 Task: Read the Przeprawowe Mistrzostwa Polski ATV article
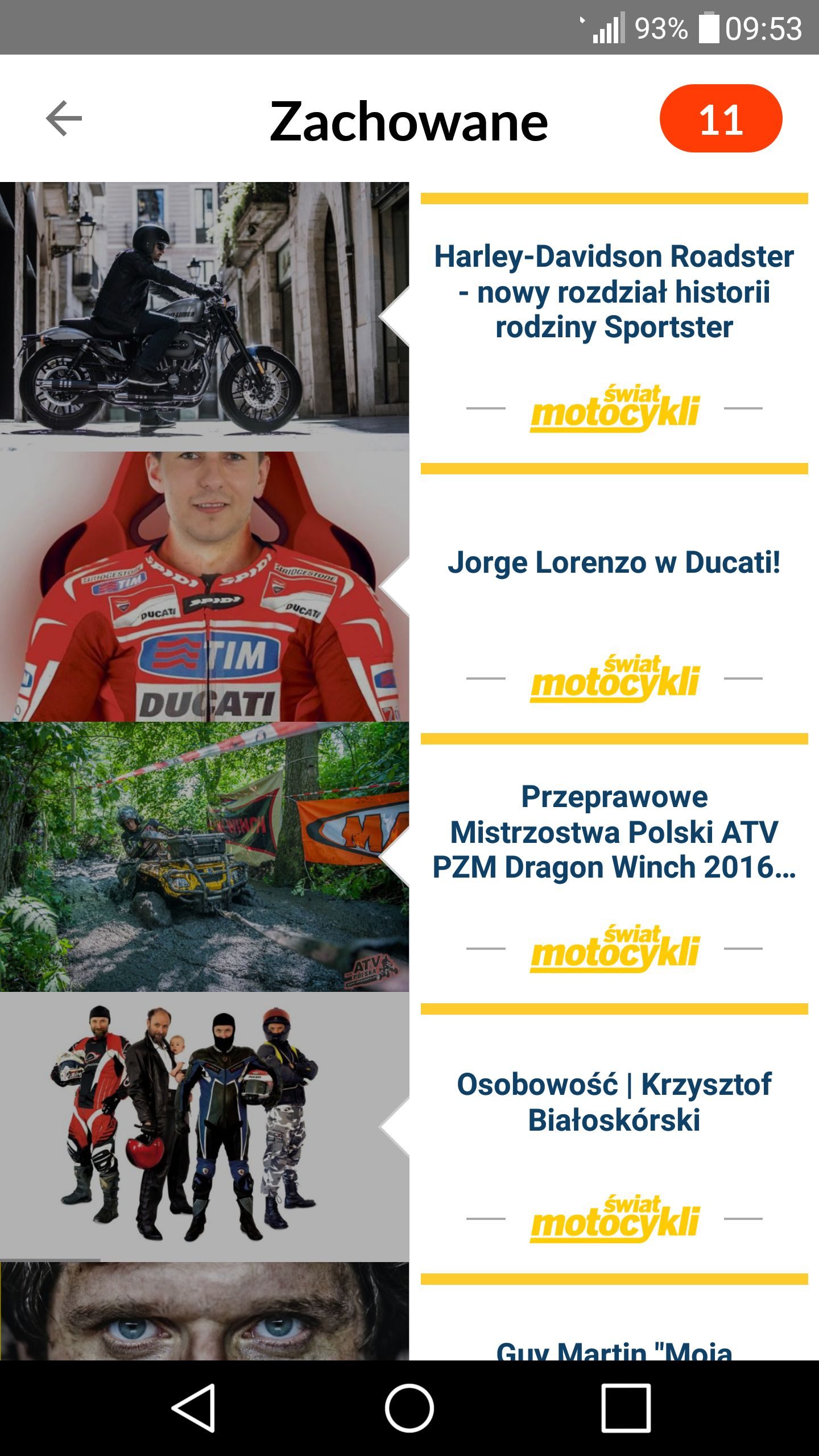coord(614,832)
